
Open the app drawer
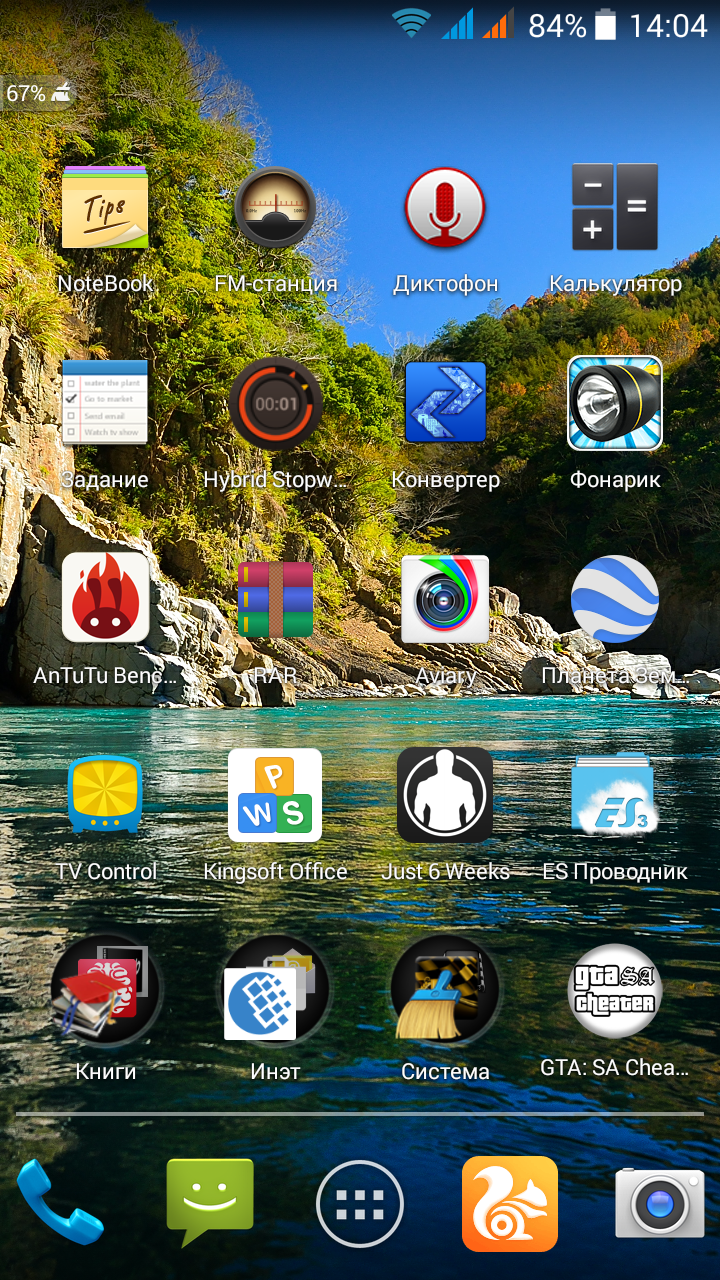tap(360, 1205)
